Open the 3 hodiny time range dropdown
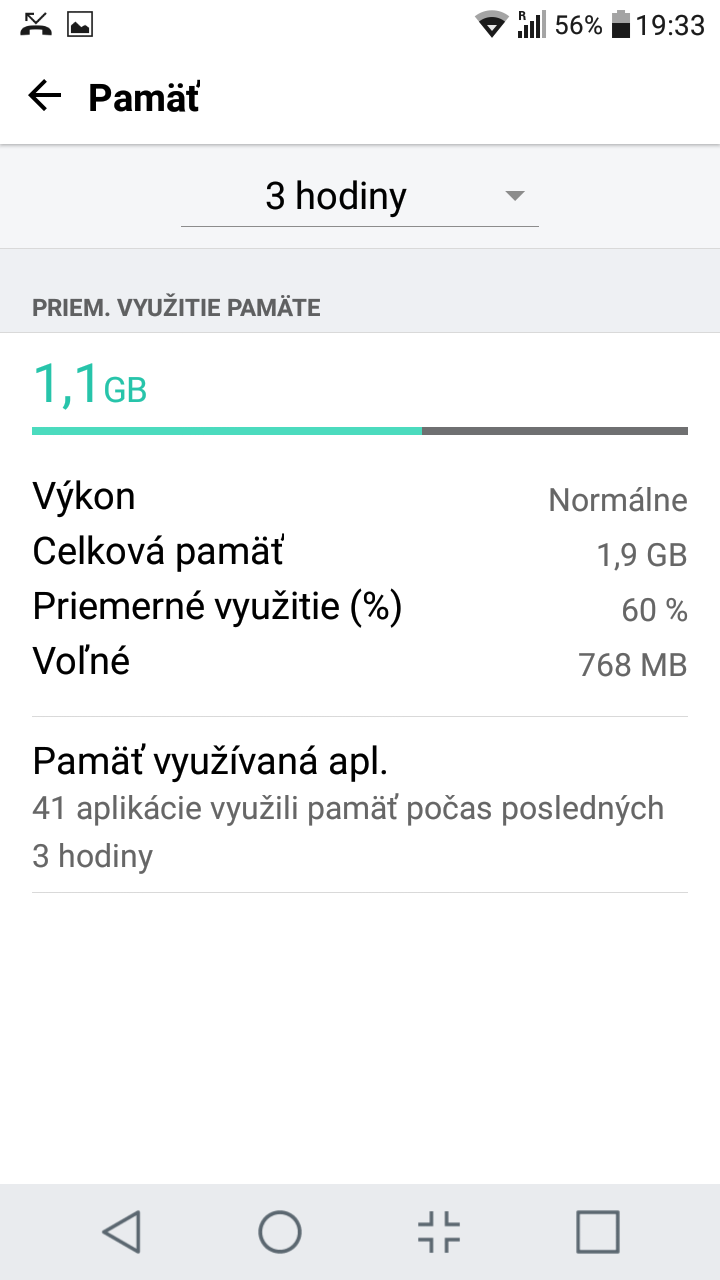The image size is (720, 1280). (360, 196)
